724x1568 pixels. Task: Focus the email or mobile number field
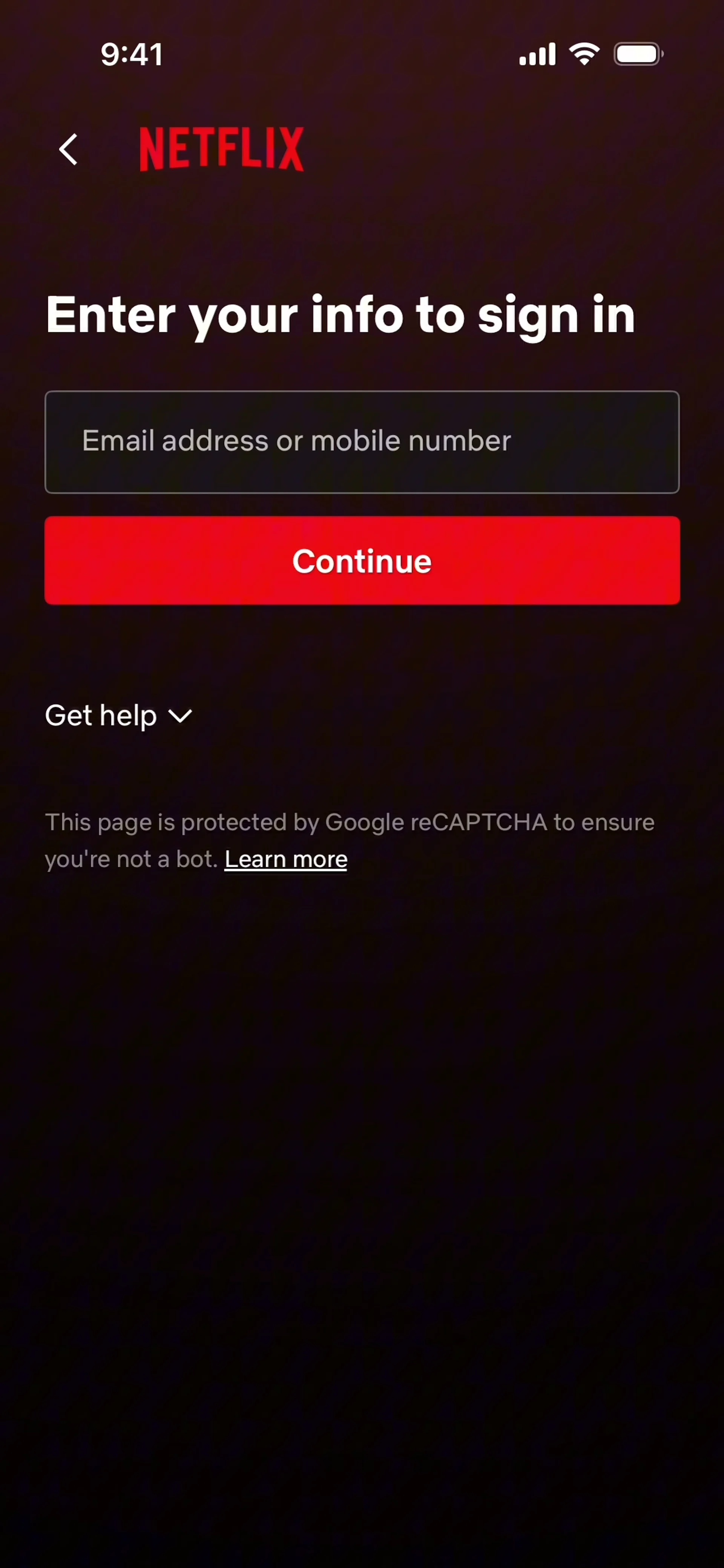pyautogui.click(x=362, y=442)
